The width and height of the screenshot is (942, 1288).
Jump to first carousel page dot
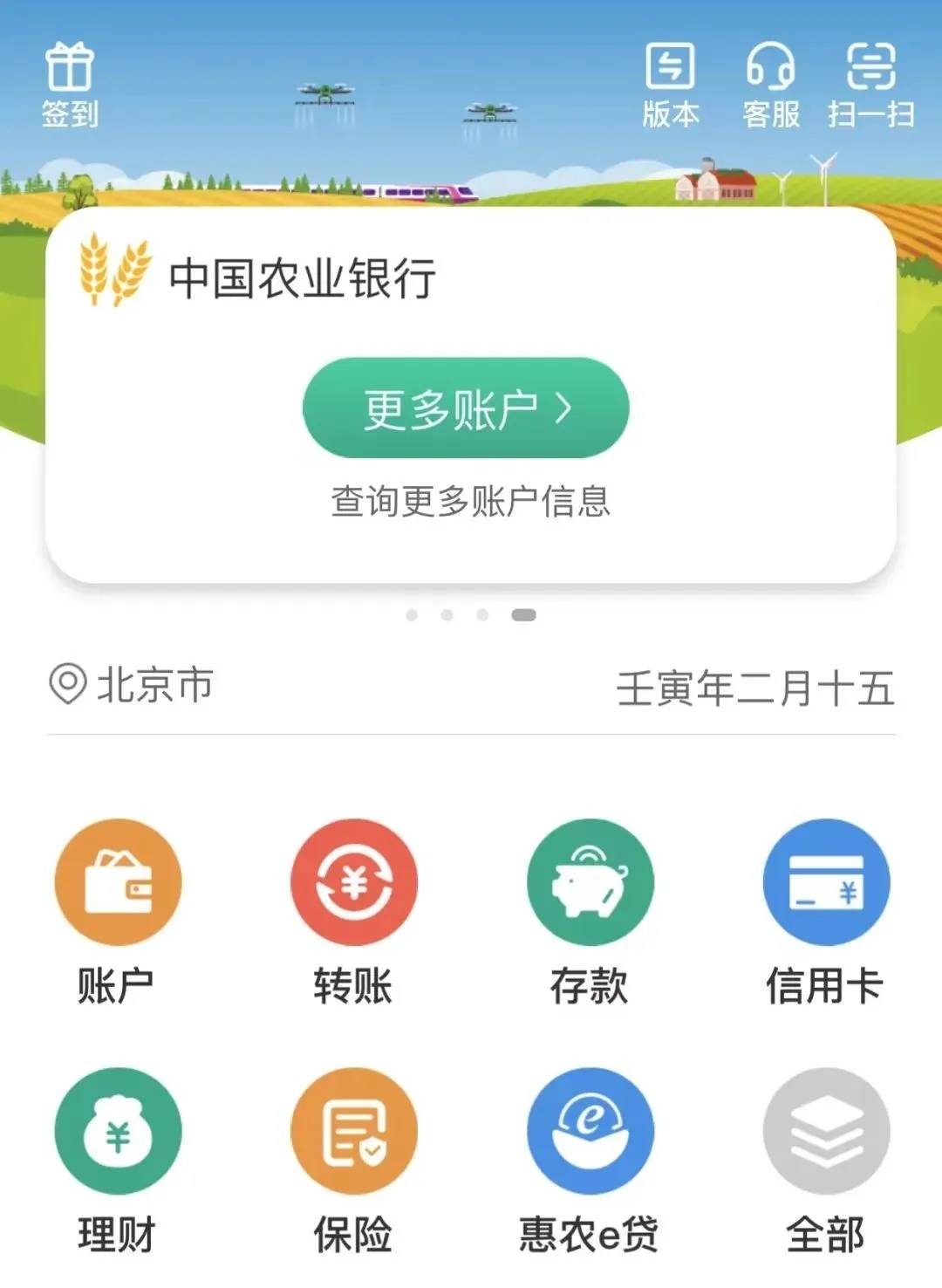click(410, 613)
